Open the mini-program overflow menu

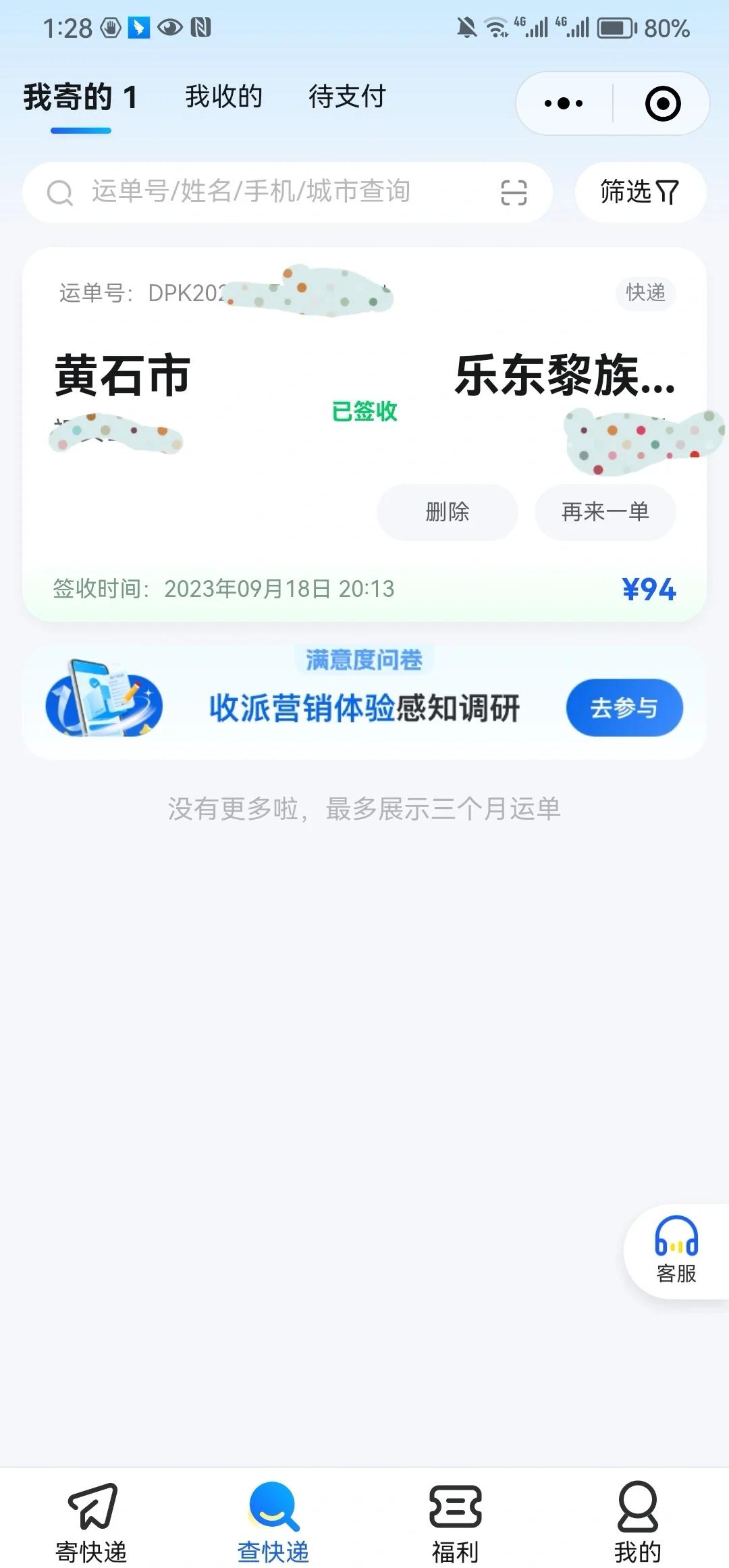click(564, 103)
